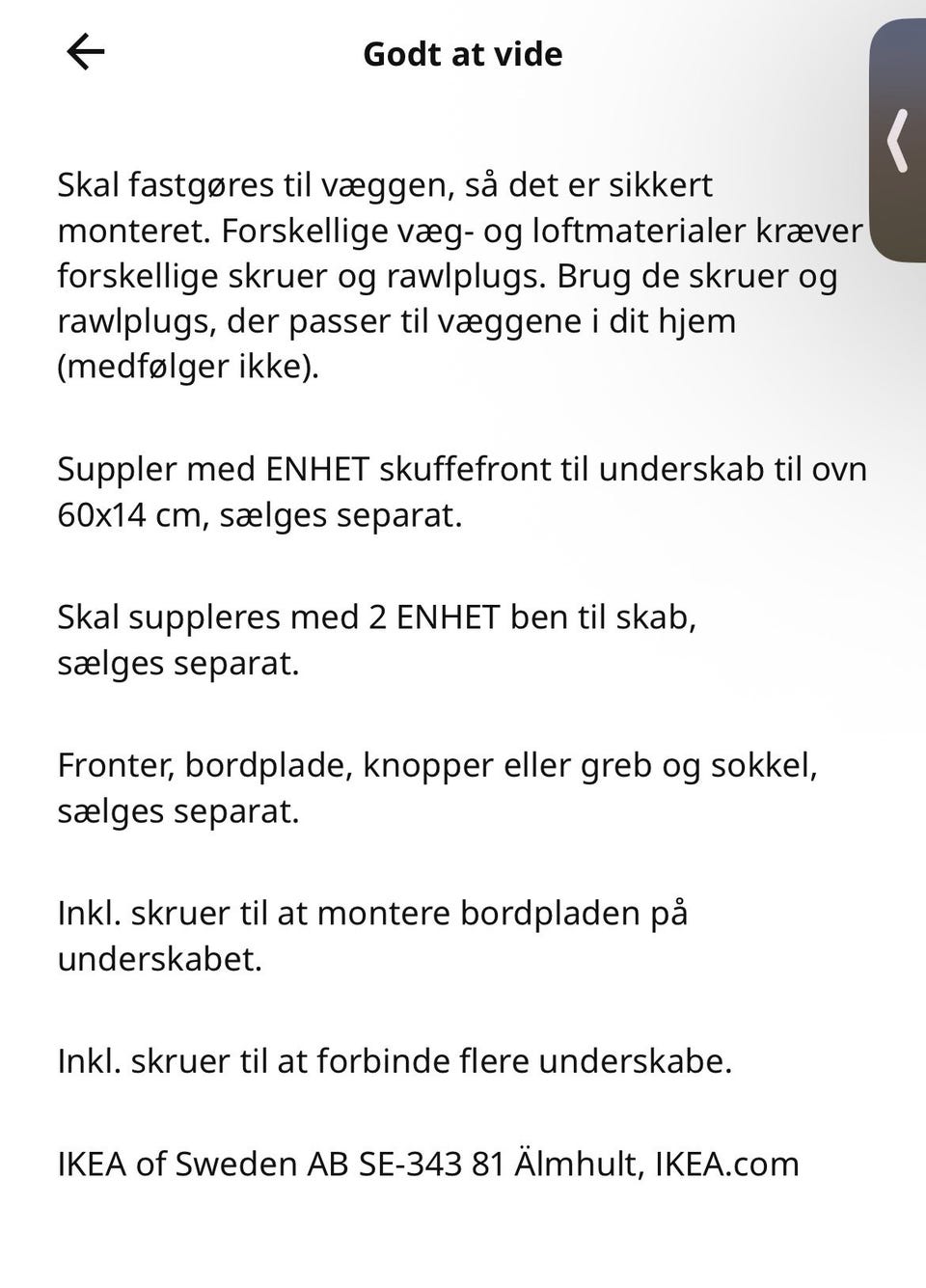Viewport: 926px width, 1288px height.
Task: Select 'sælges separat' under the ENHET ben paragraph
Action: click(x=177, y=663)
